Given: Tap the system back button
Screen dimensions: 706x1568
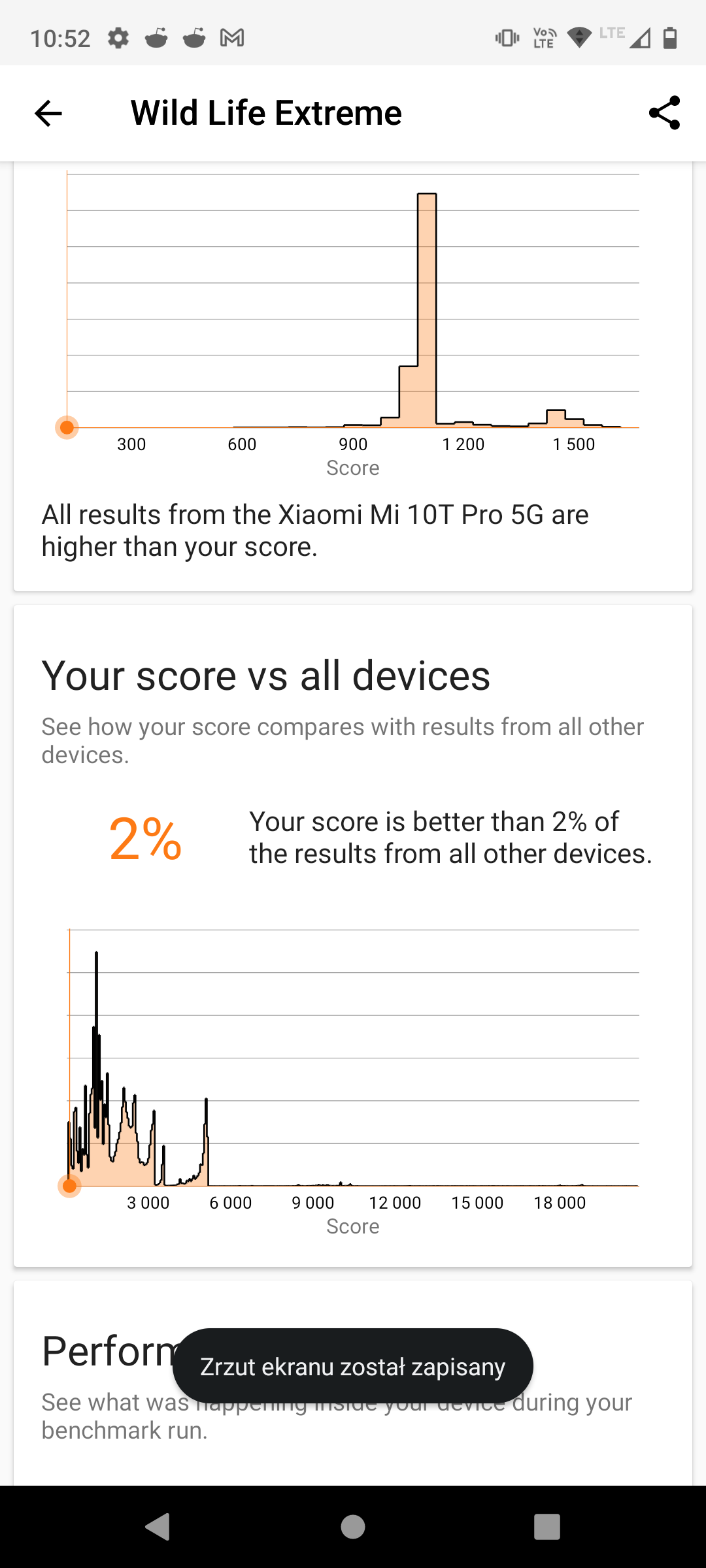Looking at the screenshot, I should point(158,1527).
